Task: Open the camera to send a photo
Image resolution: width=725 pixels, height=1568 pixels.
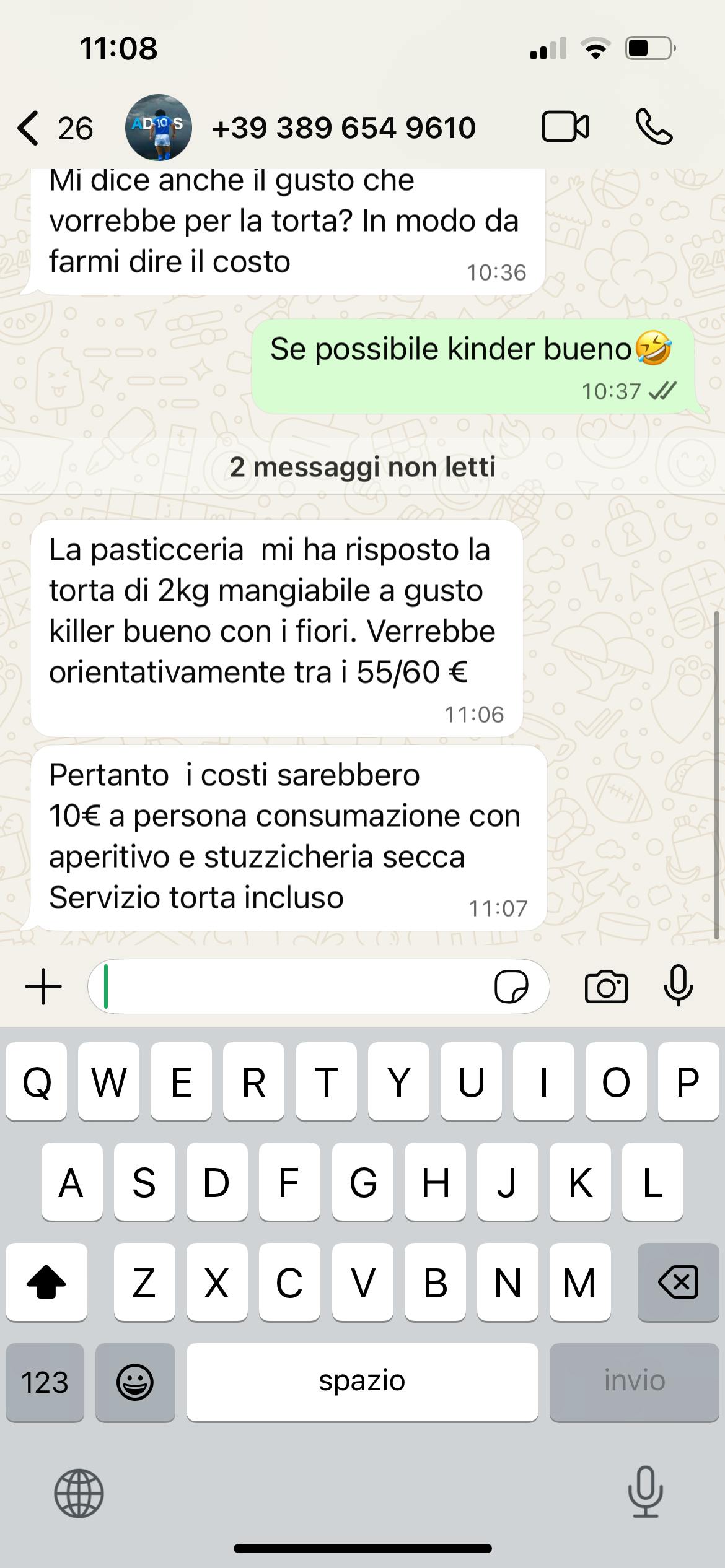Action: click(x=605, y=987)
